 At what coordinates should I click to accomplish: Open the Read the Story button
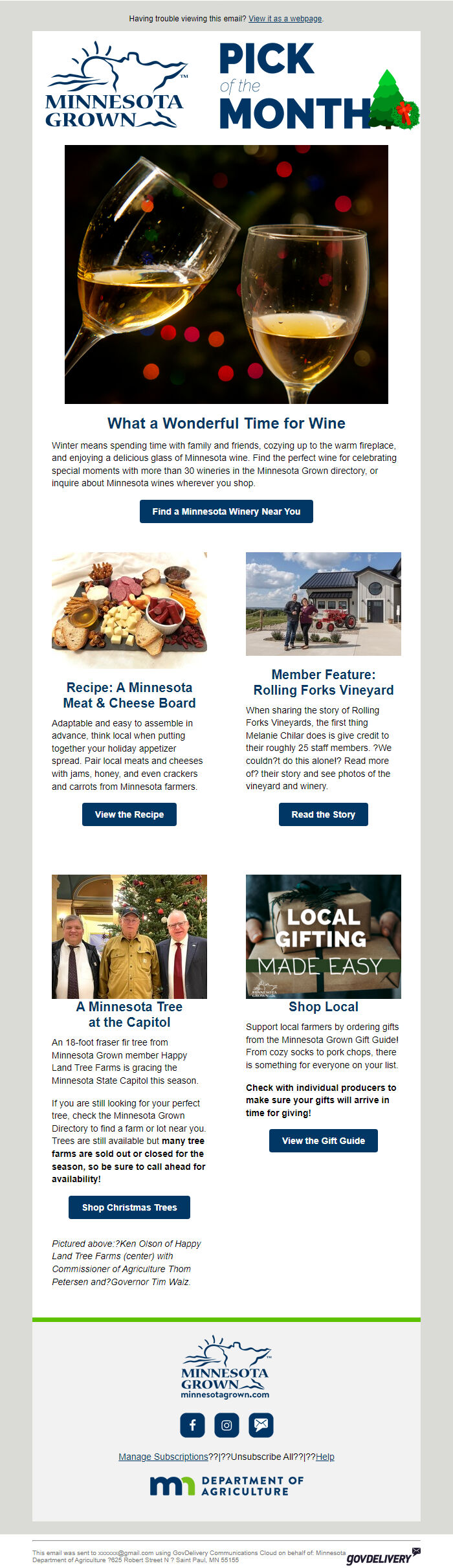[x=323, y=814]
